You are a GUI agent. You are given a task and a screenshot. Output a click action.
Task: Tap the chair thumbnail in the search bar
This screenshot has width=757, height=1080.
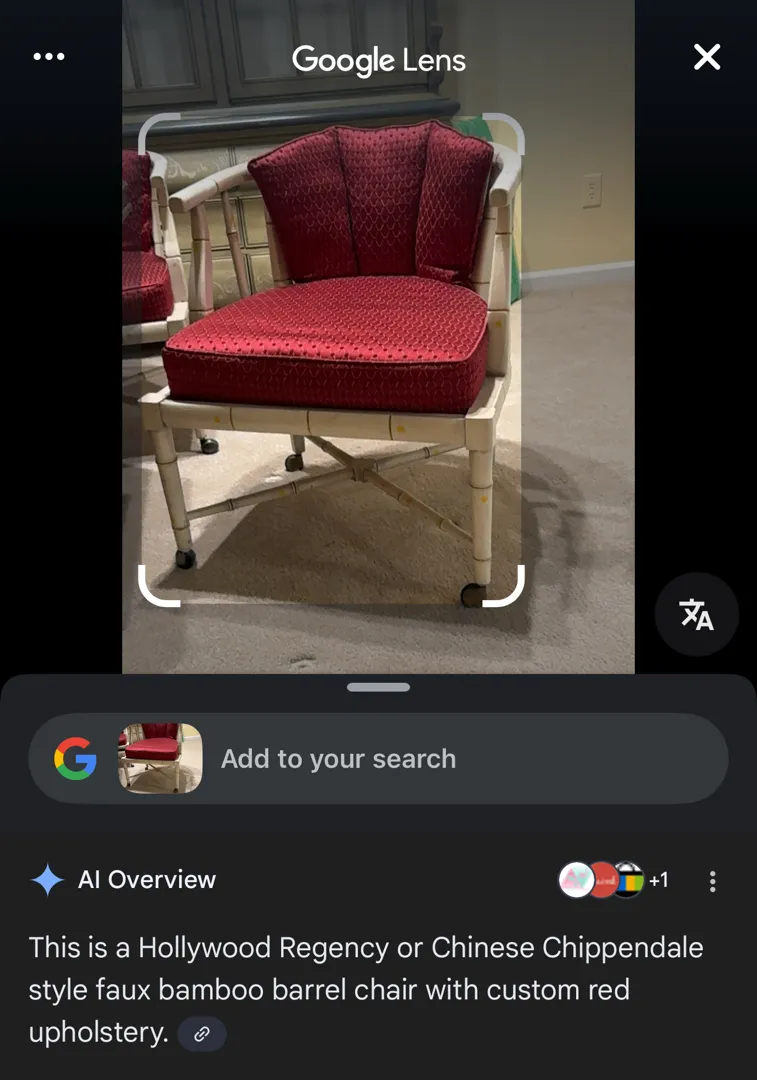click(160, 759)
